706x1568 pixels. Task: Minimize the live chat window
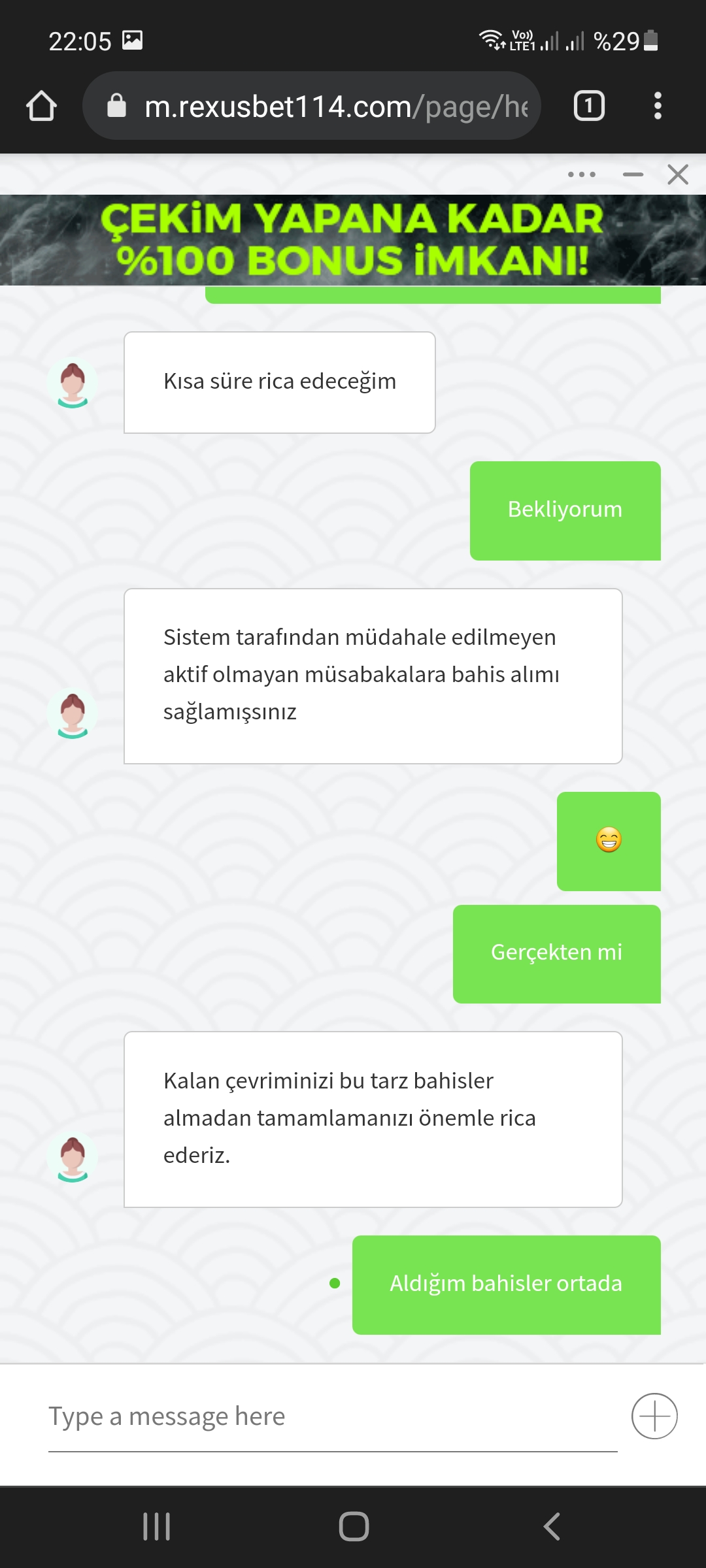[633, 174]
